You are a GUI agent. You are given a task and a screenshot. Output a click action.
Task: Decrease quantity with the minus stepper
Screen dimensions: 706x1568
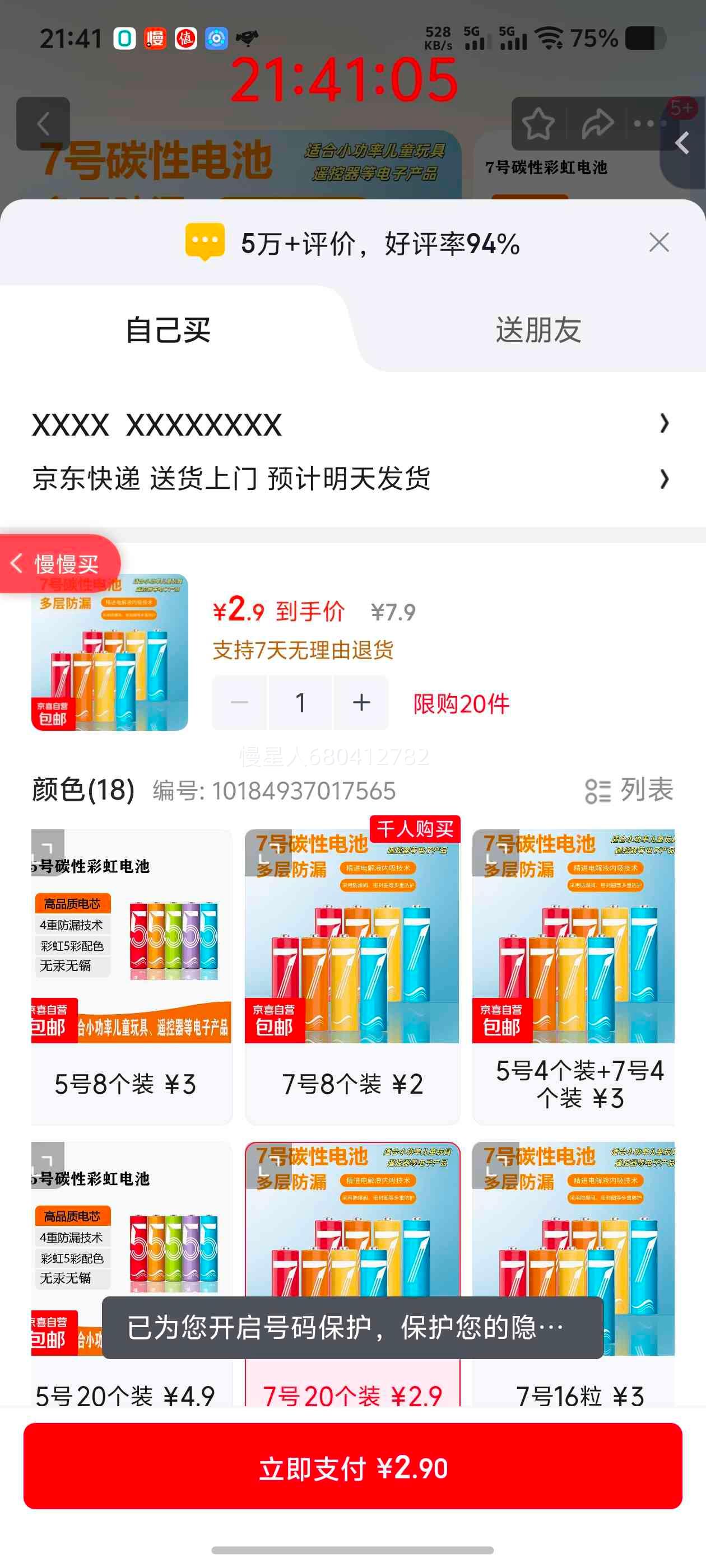coord(239,702)
